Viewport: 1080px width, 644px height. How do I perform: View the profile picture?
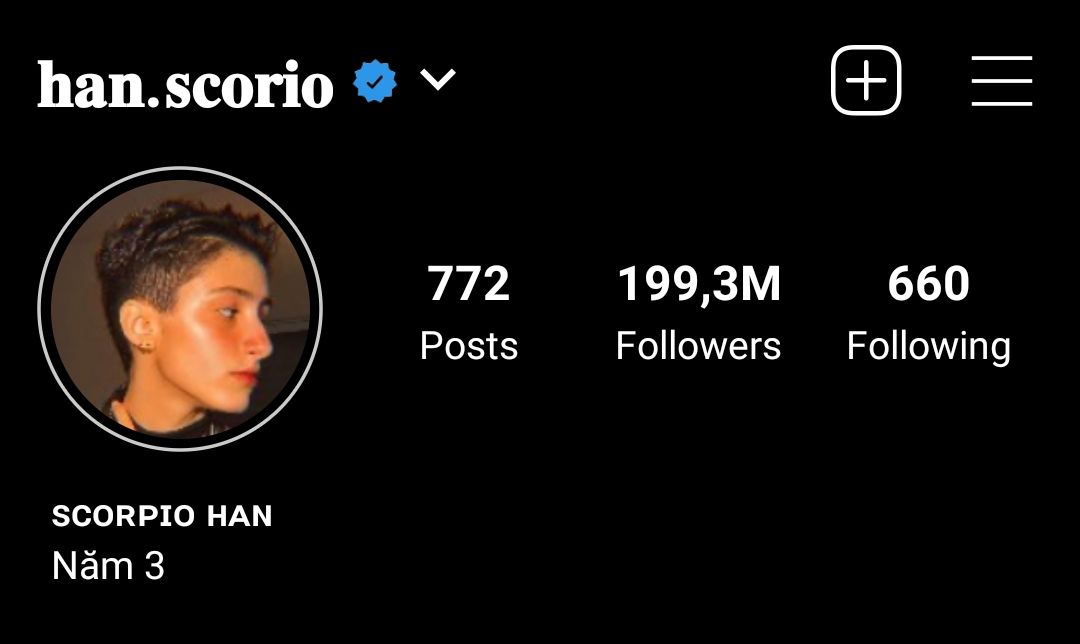pyautogui.click(x=180, y=309)
